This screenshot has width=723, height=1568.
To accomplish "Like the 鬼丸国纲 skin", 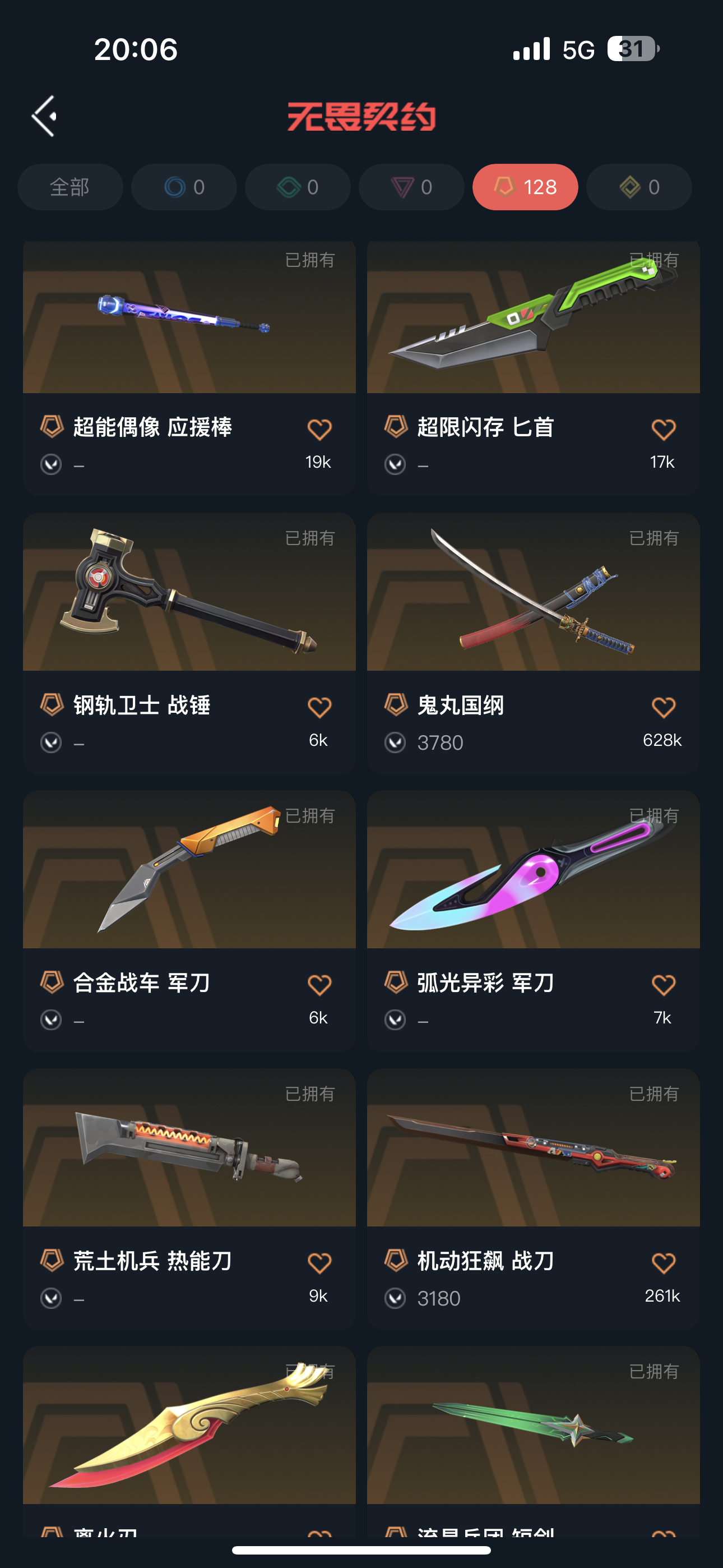I will [662, 707].
